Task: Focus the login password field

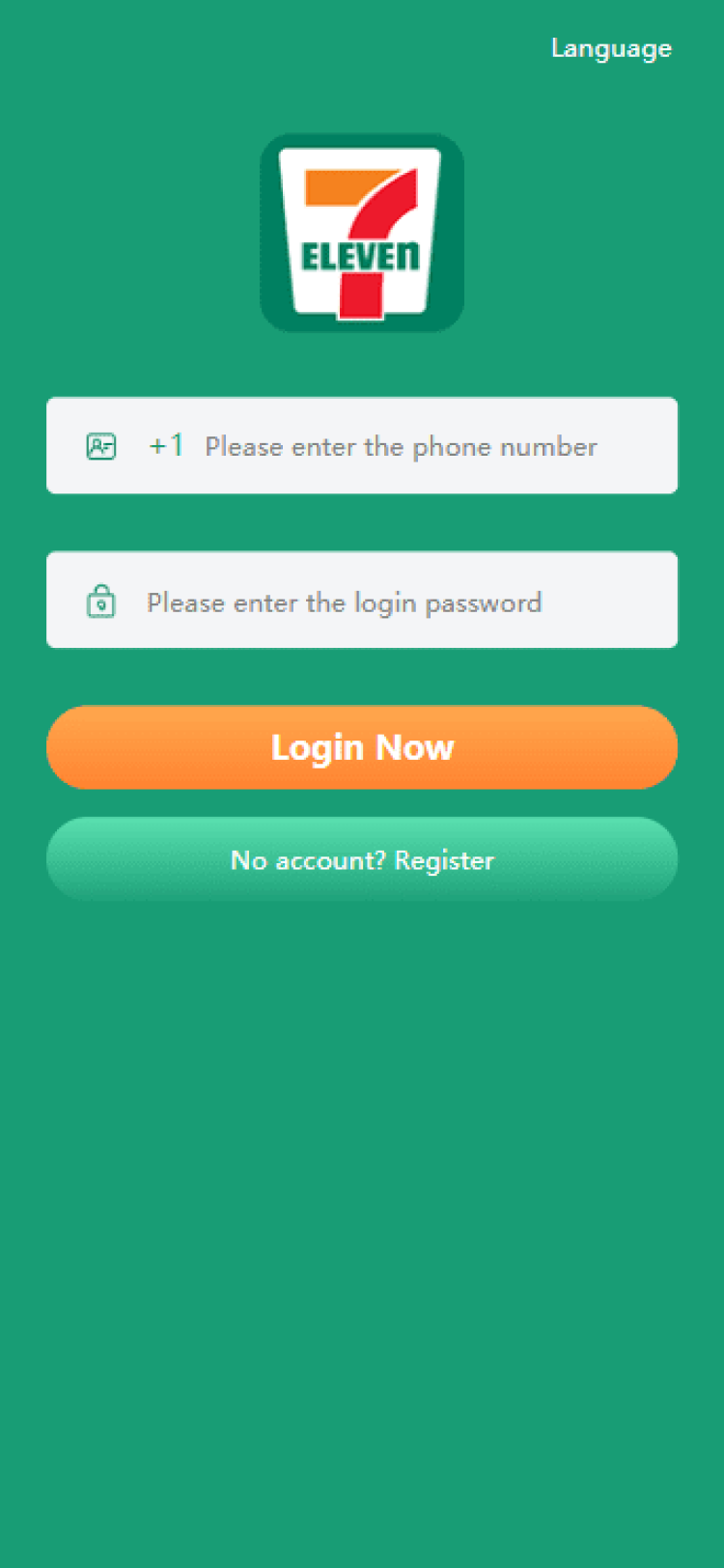Action: click(x=362, y=600)
